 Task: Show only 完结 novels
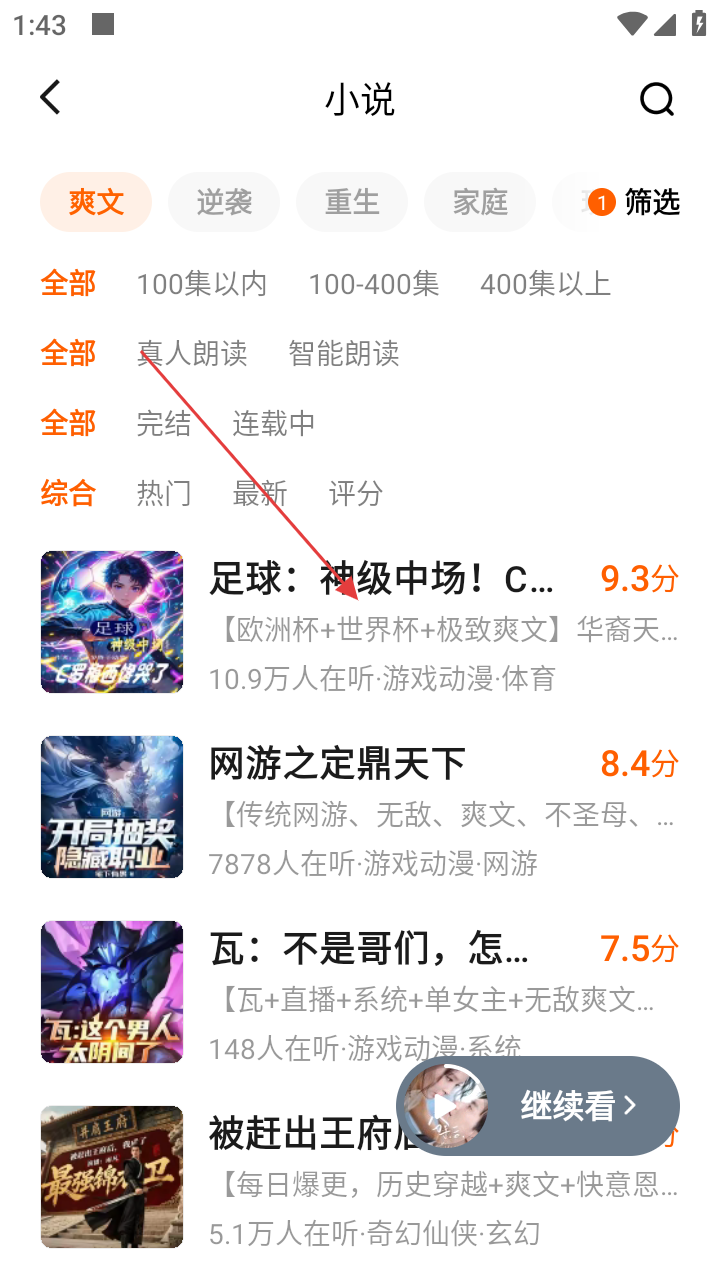pos(164,424)
